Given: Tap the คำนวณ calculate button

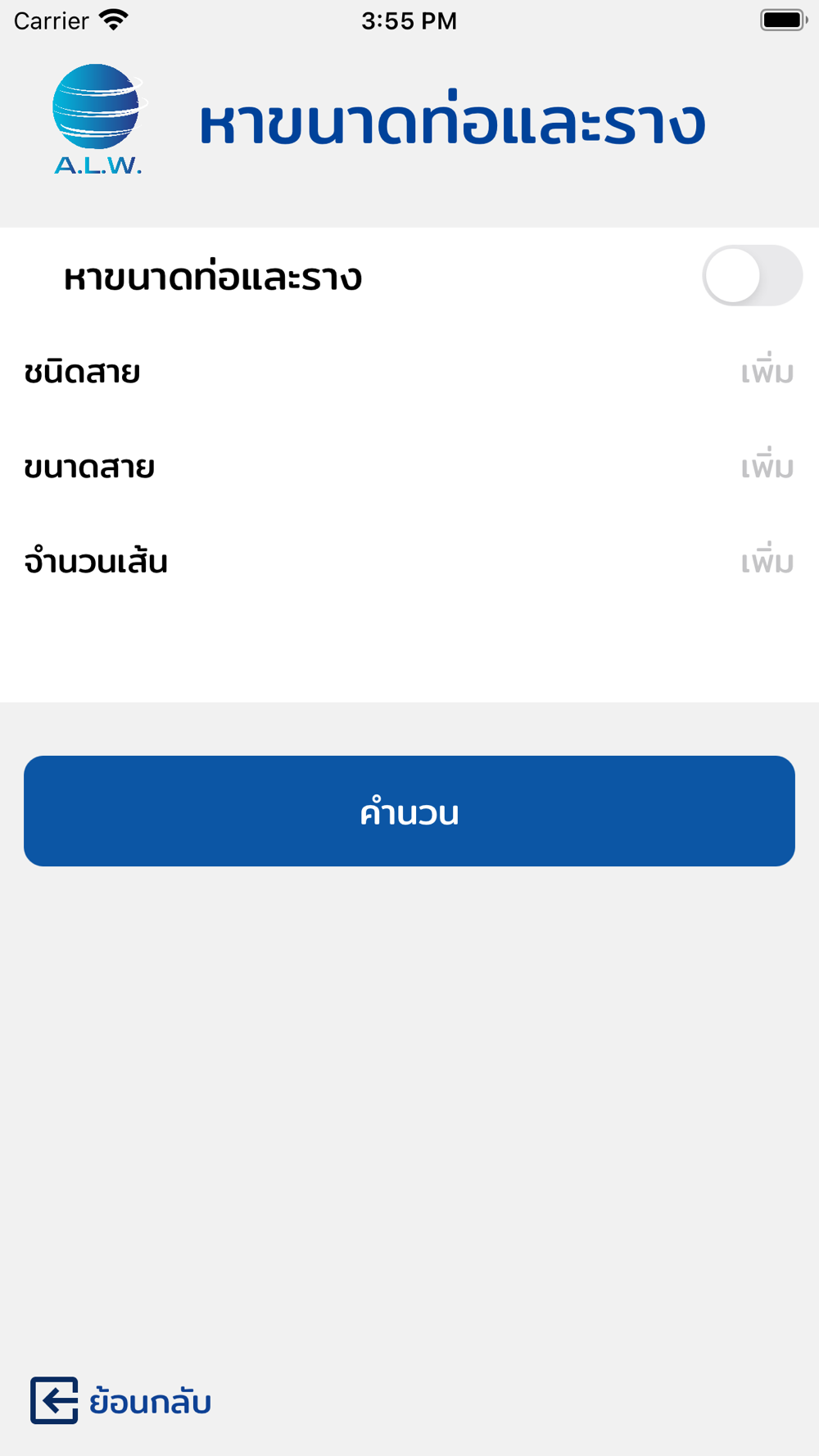Looking at the screenshot, I should pos(409,811).
